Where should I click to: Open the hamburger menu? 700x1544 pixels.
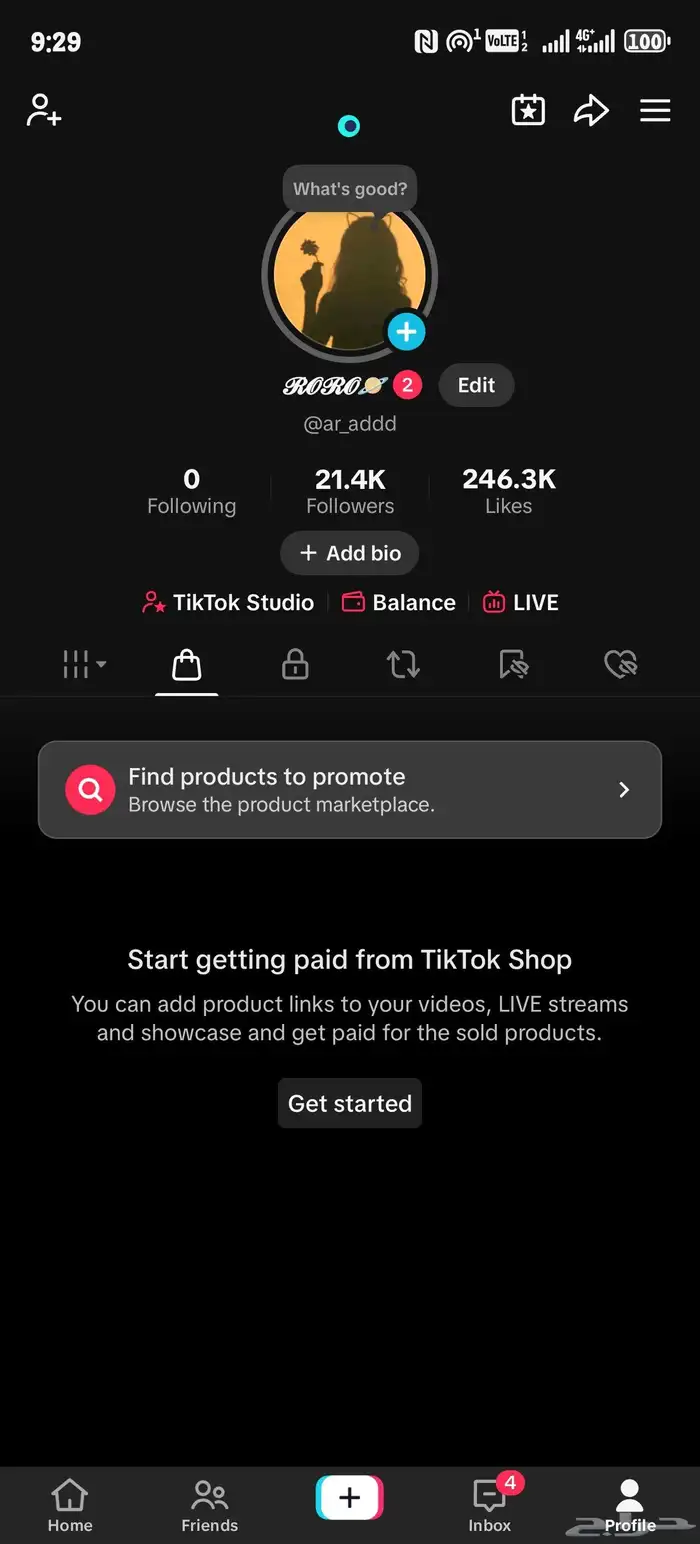[655, 110]
